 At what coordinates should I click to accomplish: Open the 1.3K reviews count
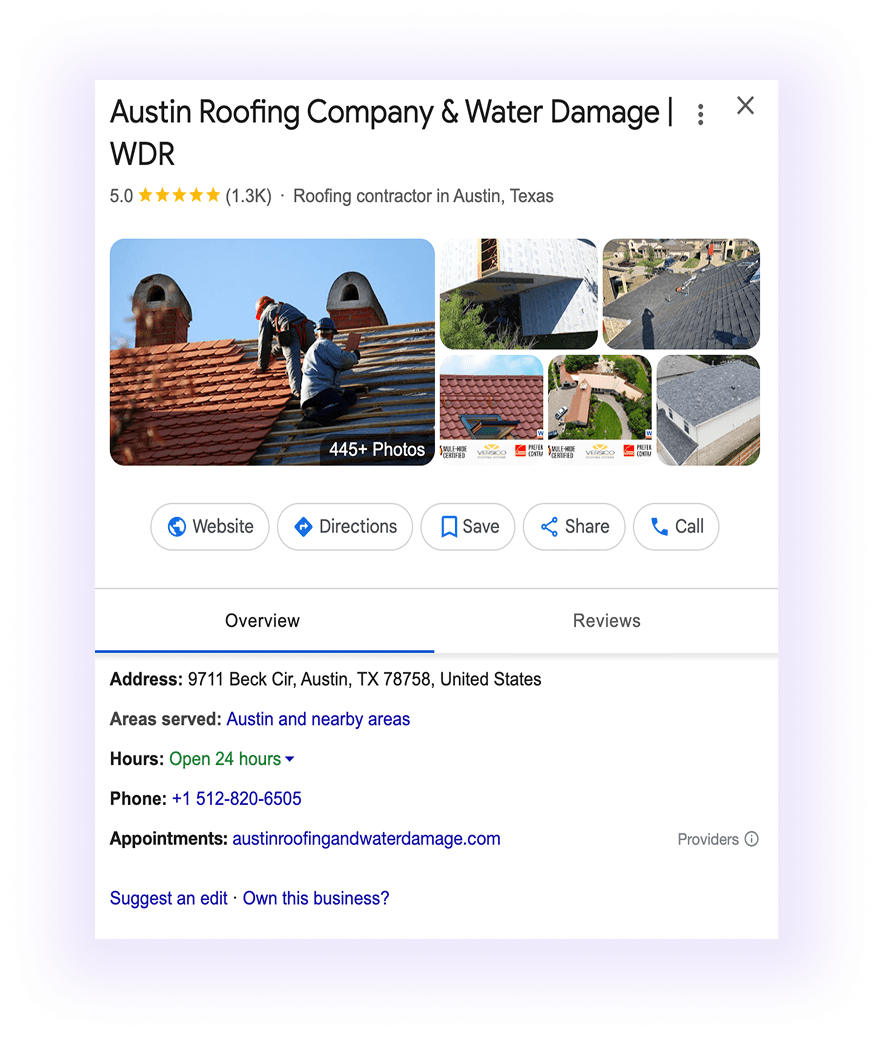point(248,196)
